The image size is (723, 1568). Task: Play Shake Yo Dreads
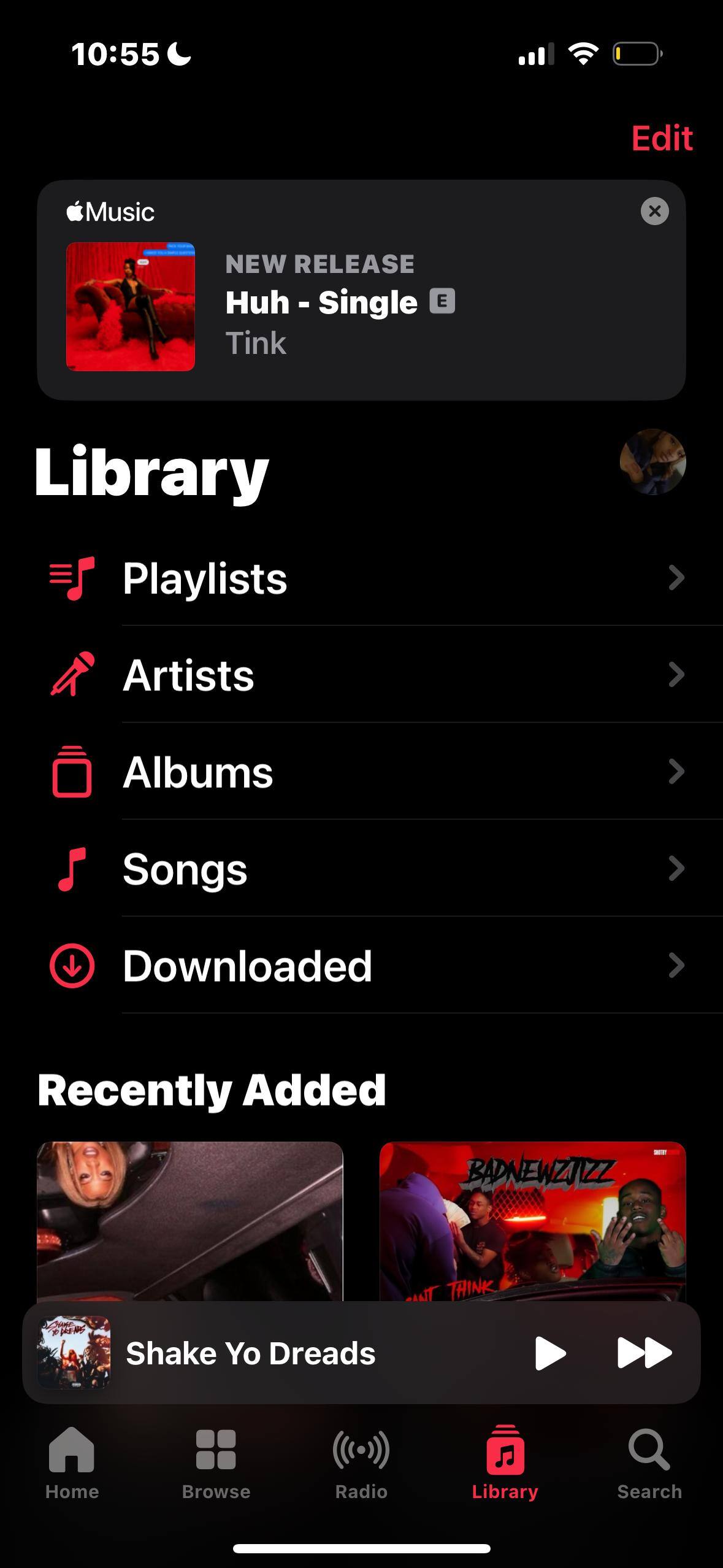[x=550, y=1353]
